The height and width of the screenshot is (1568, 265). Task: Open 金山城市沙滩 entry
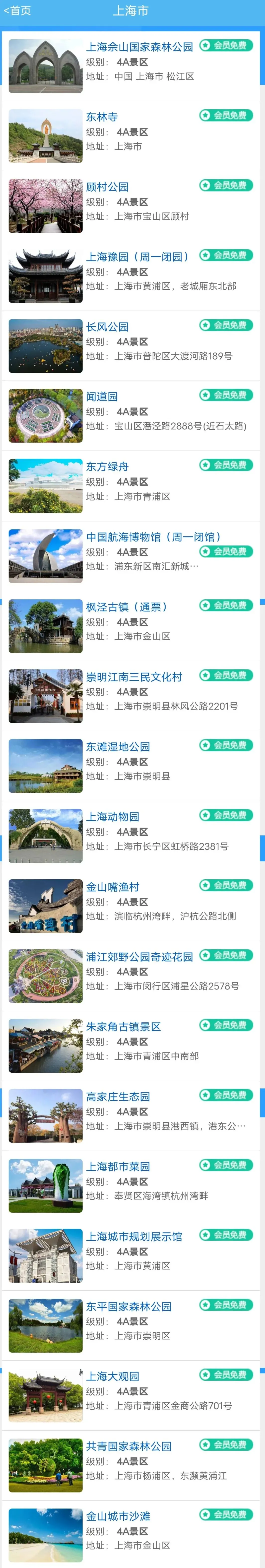(118, 1516)
